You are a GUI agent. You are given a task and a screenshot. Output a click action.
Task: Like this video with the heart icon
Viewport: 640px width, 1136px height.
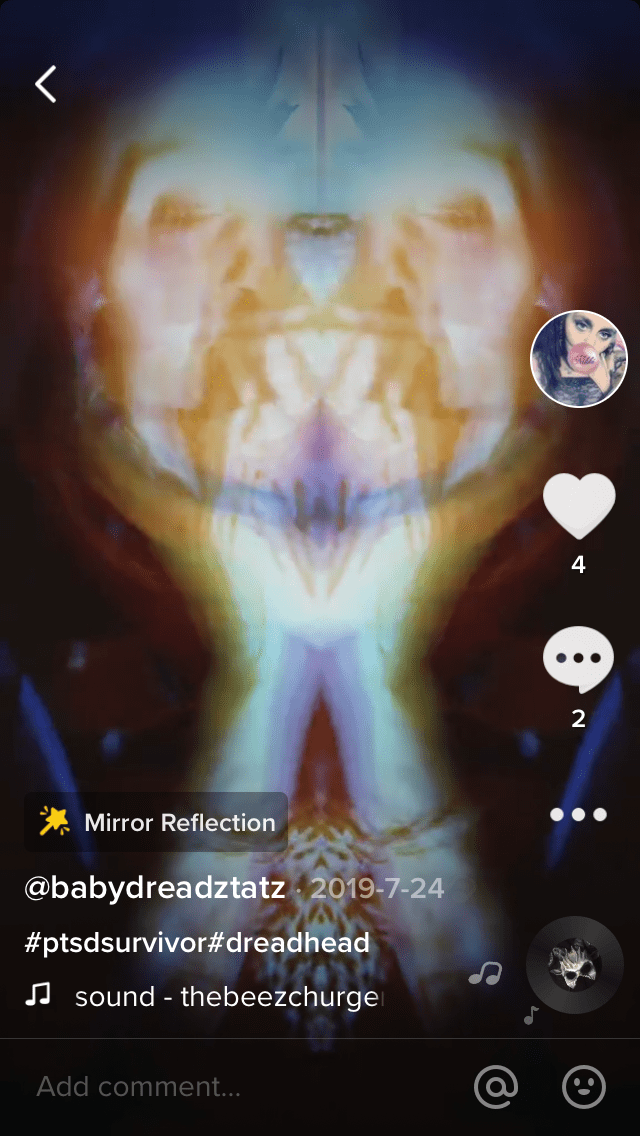point(578,506)
